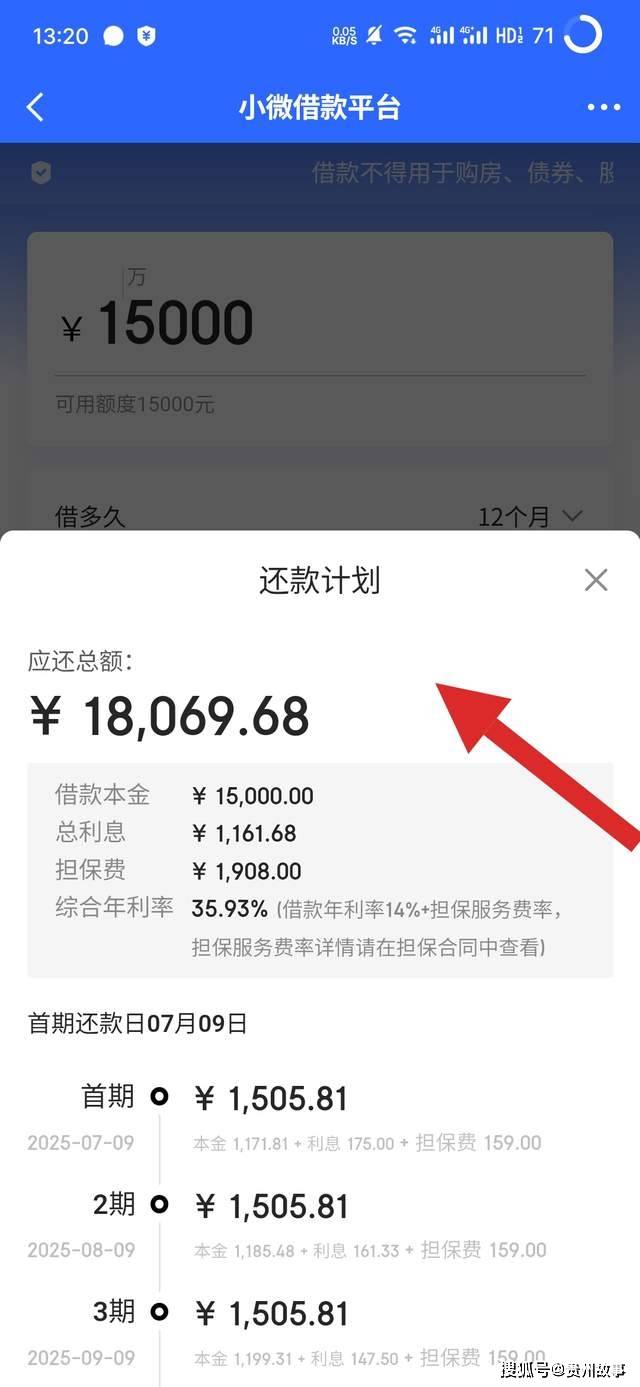Close the 还款计划 sheet
This screenshot has width=640, height=1387.
596,580
